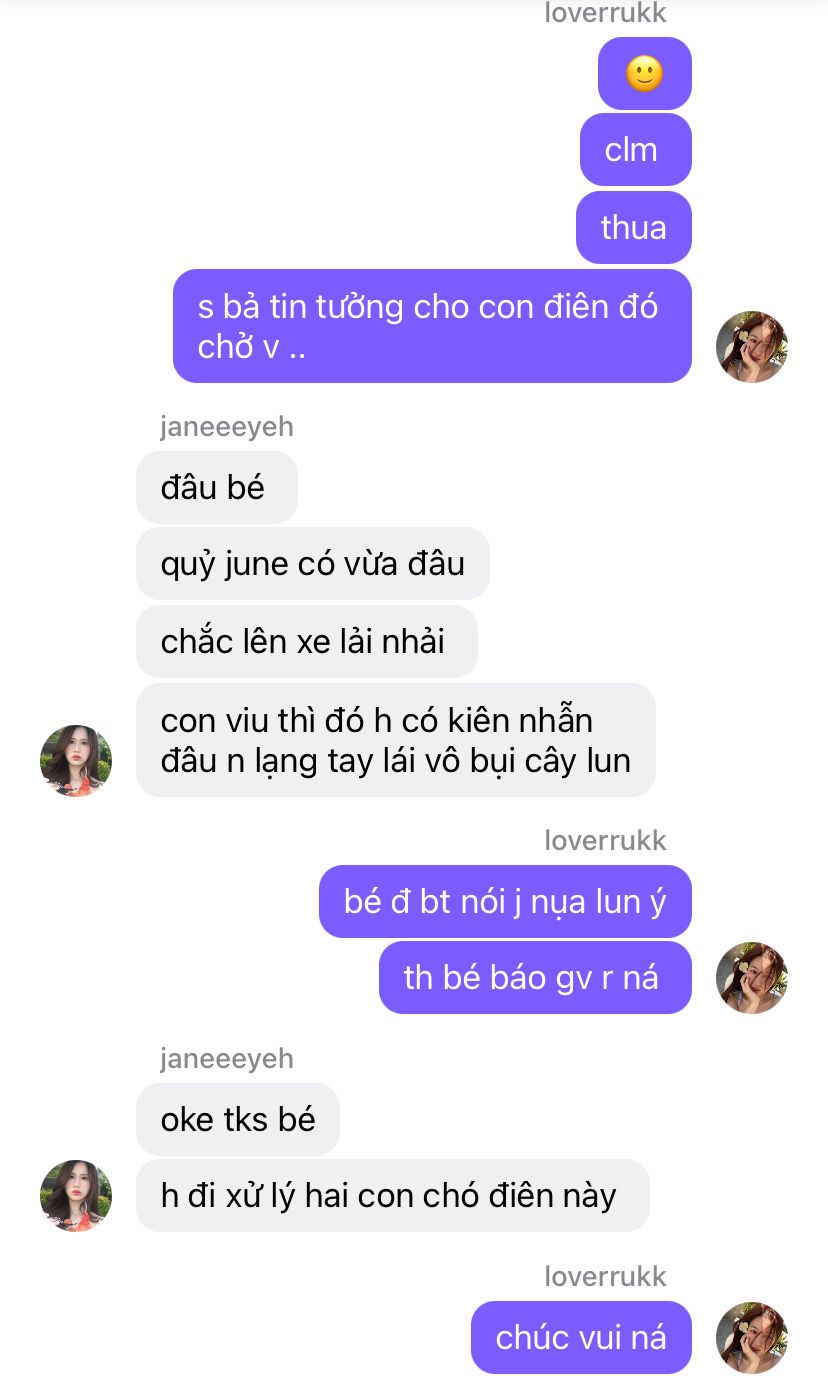Open janeeeyeh's avatar beside "con viu thì" message
828x1378 pixels.
[76, 761]
